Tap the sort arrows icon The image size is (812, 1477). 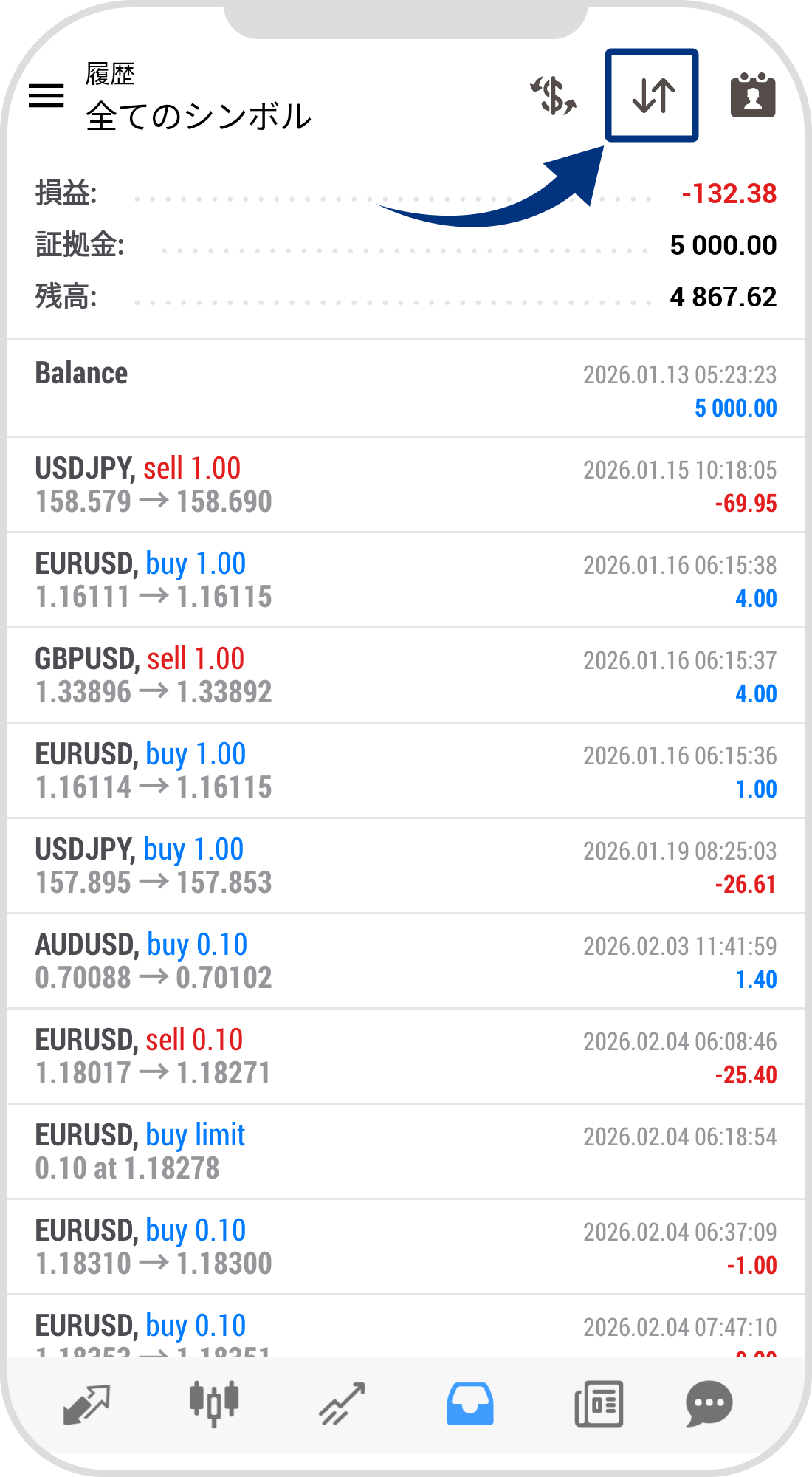653,96
